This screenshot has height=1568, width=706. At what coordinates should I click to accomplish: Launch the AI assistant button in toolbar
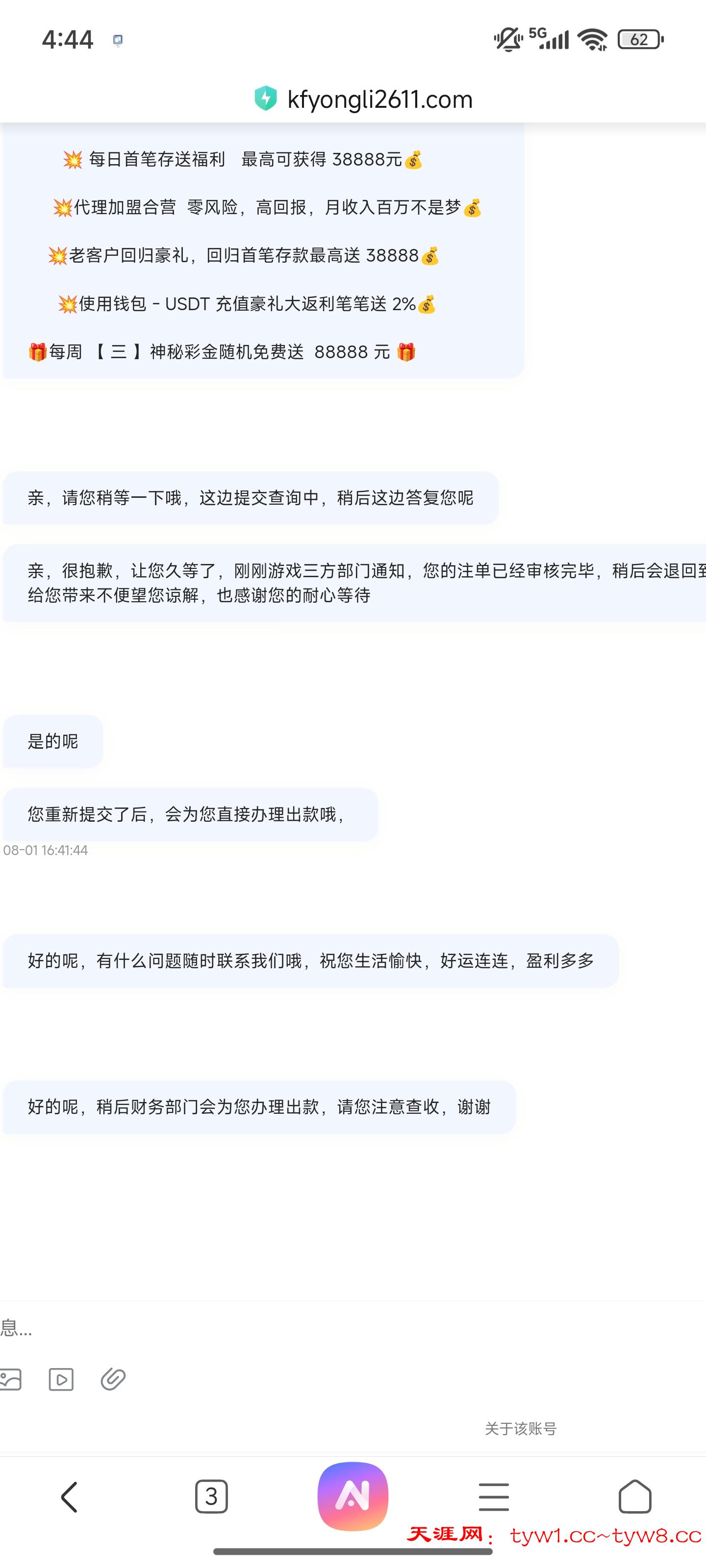[353, 1495]
